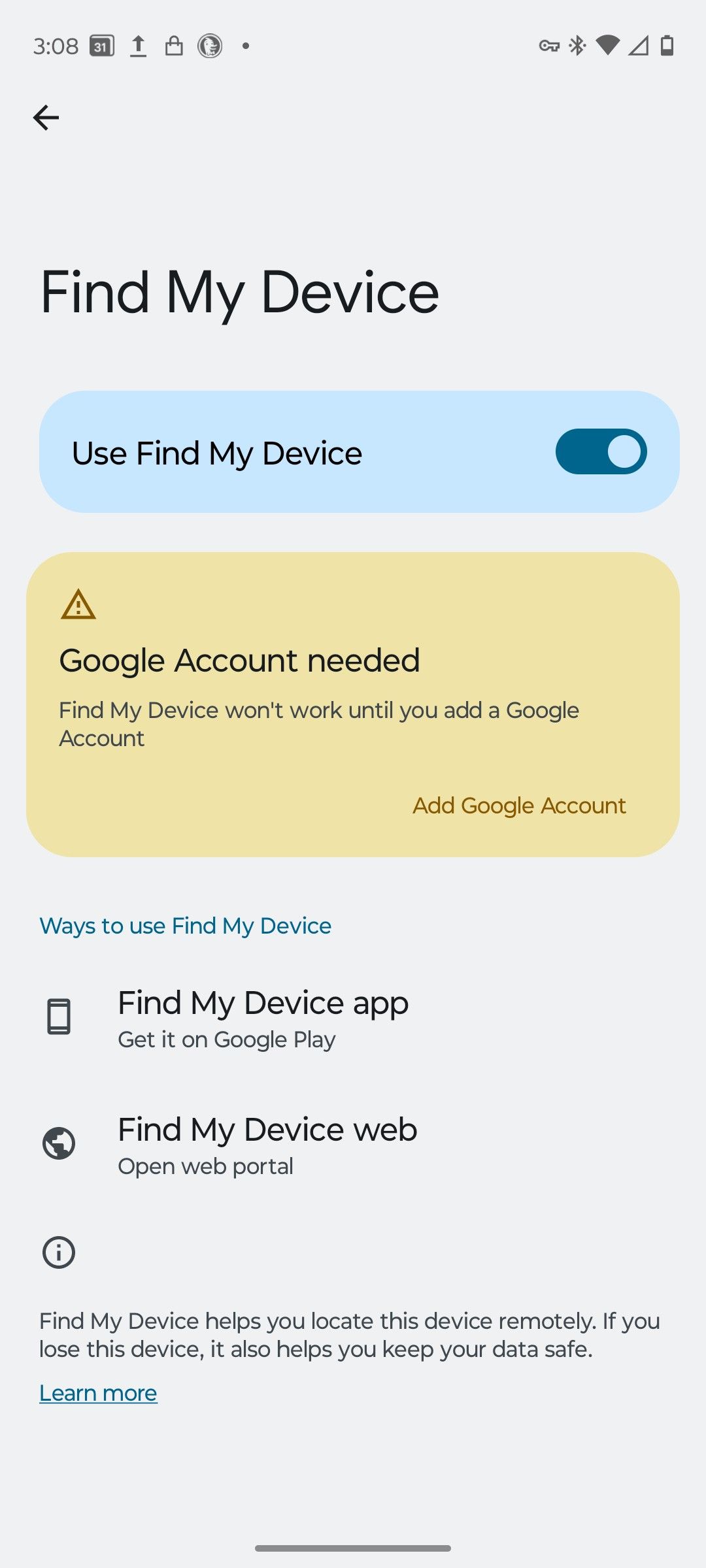This screenshot has width=706, height=1568.
Task: Click the info icon above the description text
Action: (x=58, y=1252)
